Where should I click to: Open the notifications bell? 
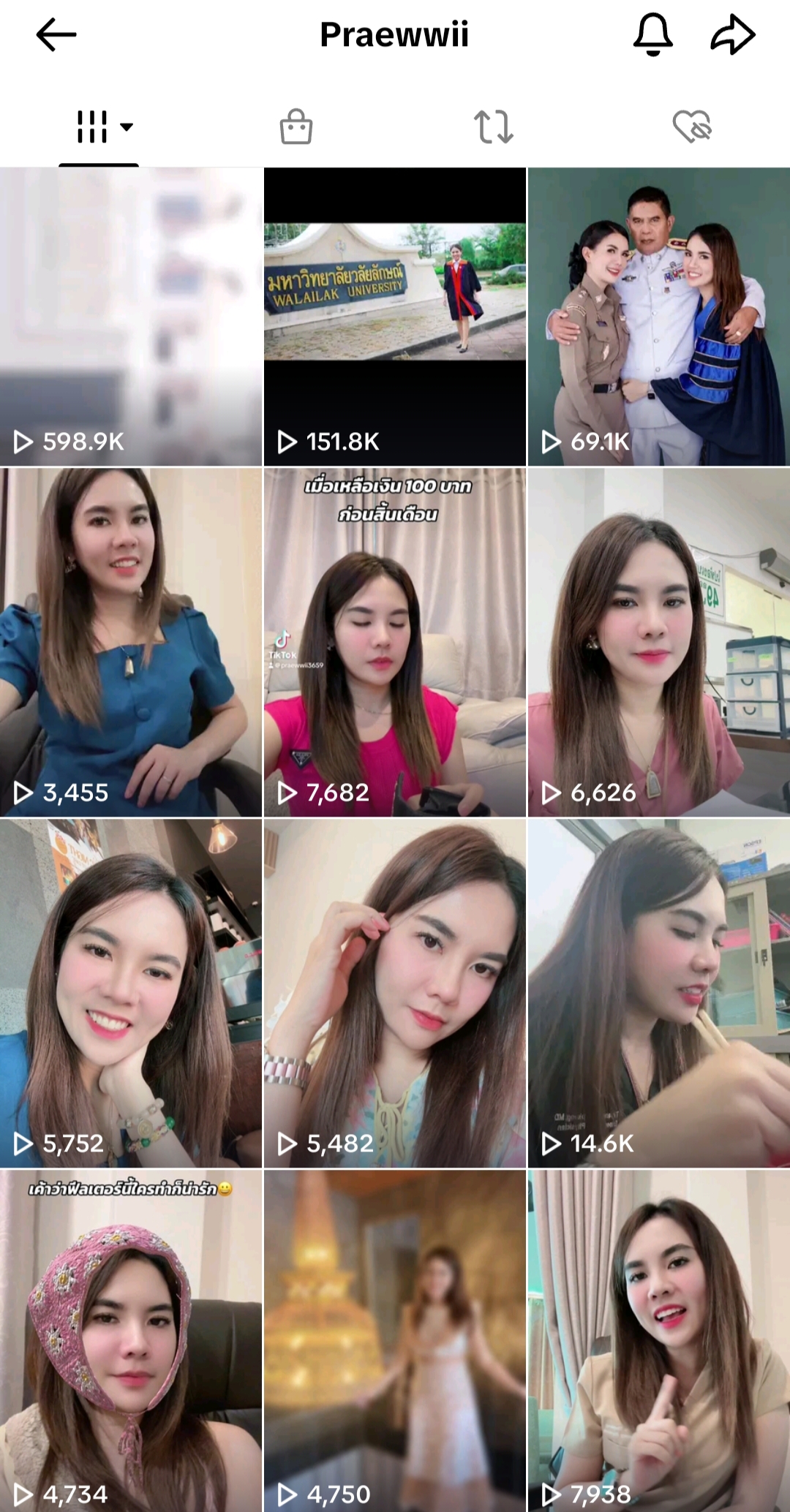click(652, 34)
